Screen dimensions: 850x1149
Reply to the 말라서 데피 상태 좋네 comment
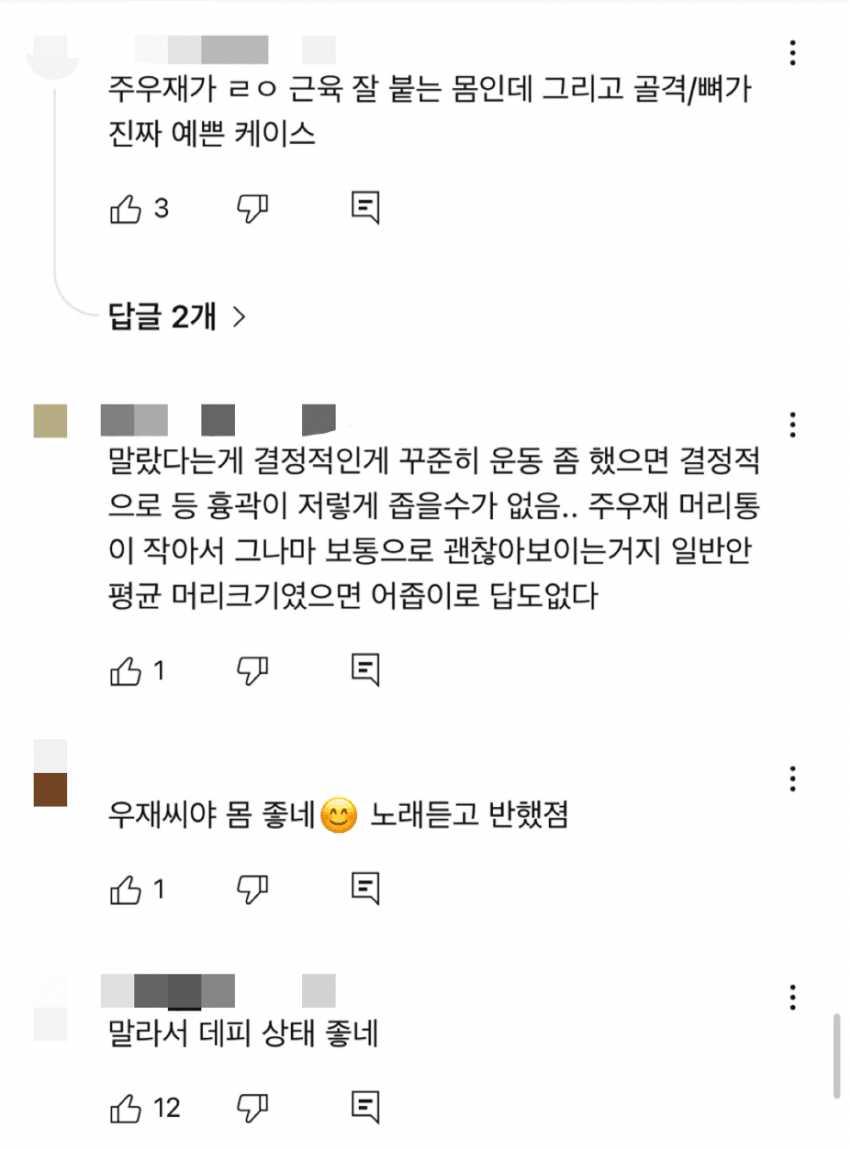coord(366,1106)
